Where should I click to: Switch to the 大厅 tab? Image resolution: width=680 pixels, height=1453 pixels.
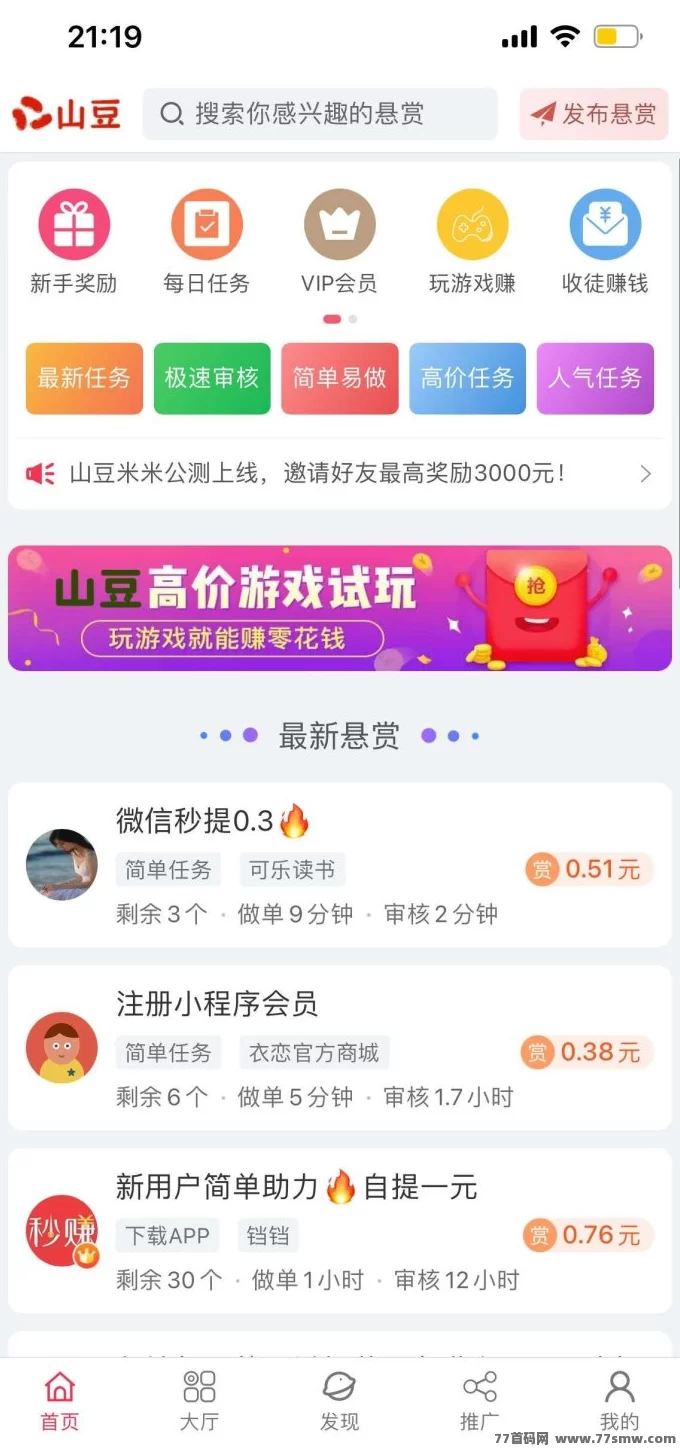(199, 1400)
